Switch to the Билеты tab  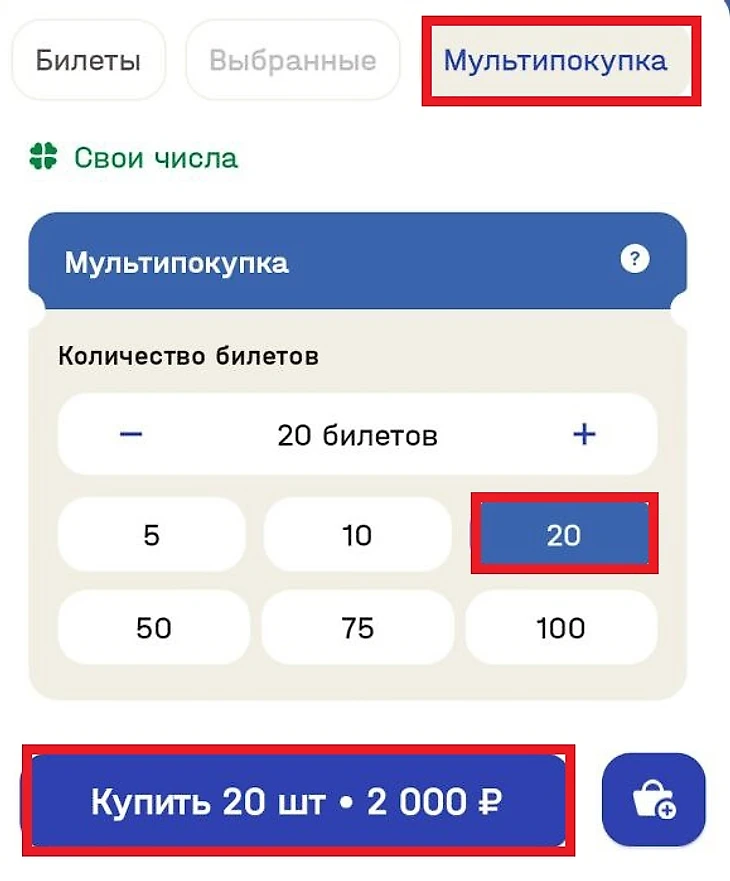tap(88, 61)
